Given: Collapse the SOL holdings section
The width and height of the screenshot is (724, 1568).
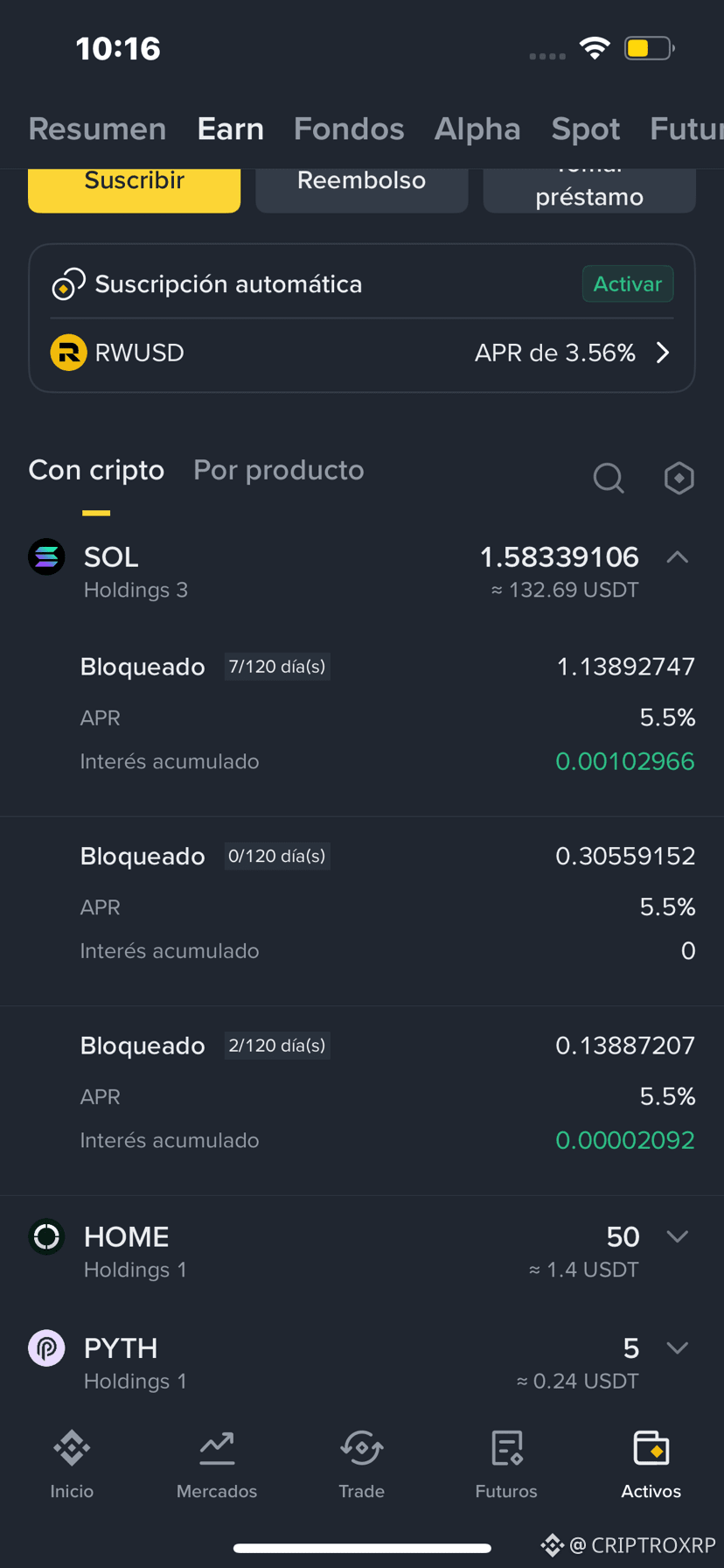Looking at the screenshot, I should [678, 557].
